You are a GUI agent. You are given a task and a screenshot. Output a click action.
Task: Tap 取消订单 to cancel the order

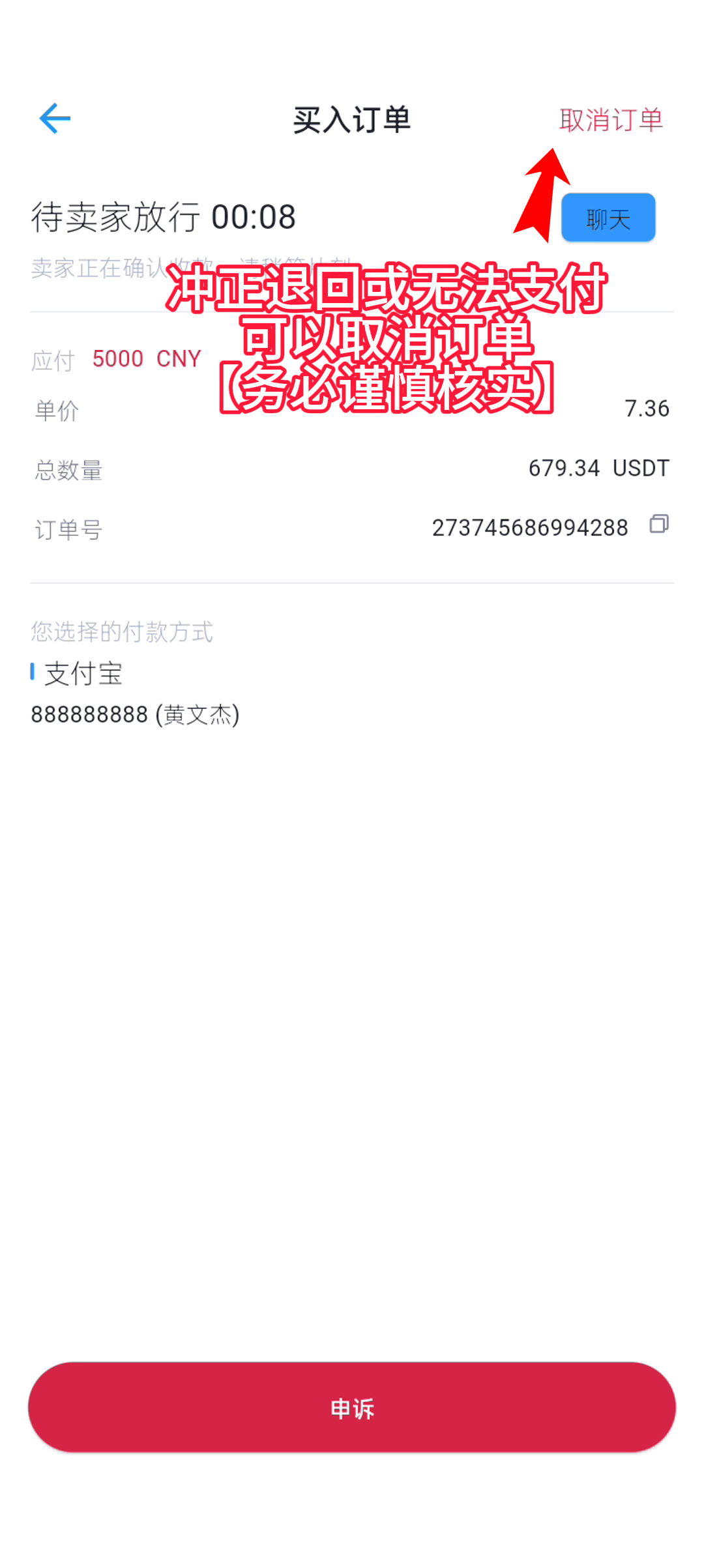(611, 120)
